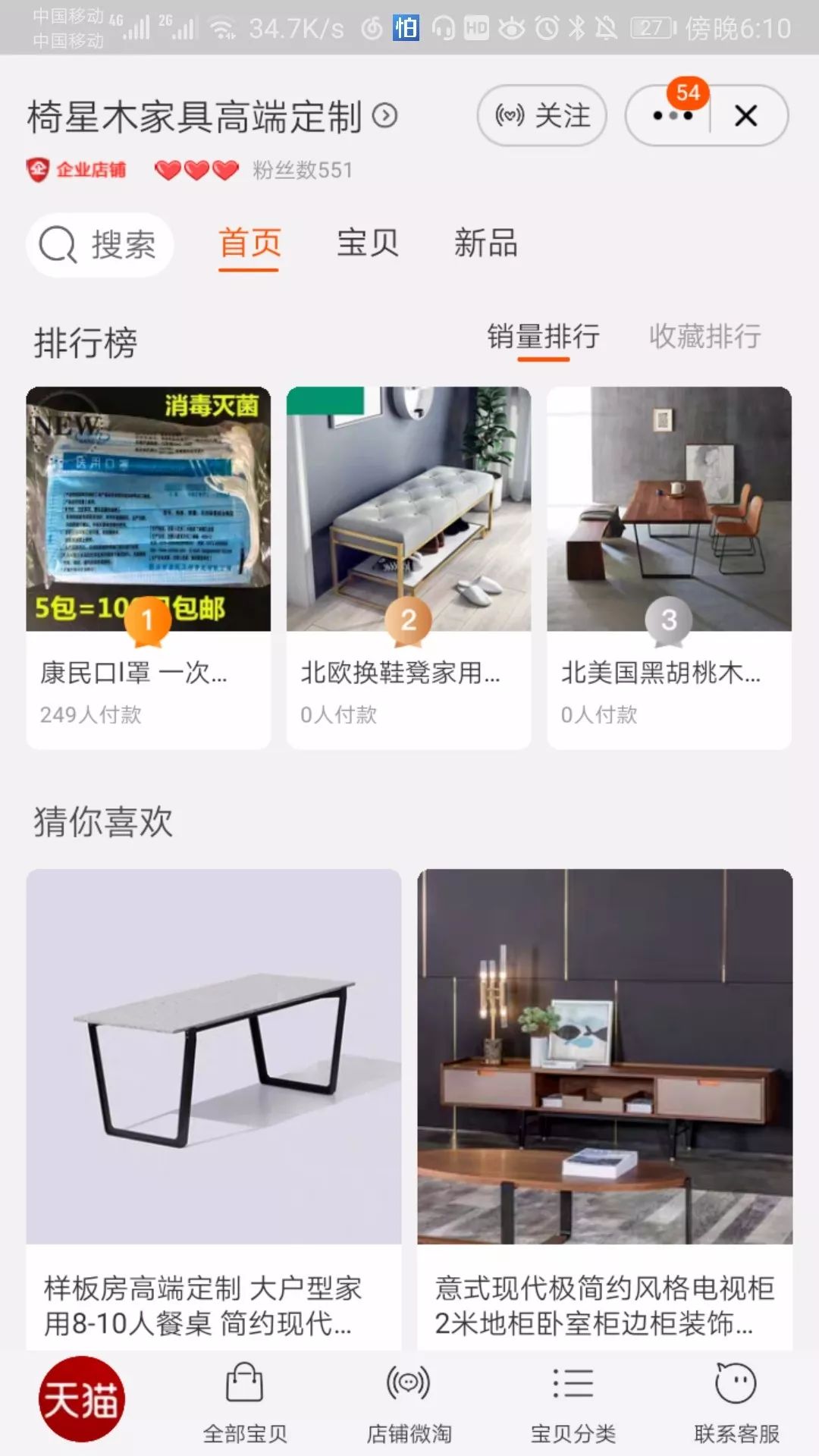The width and height of the screenshot is (819, 1456).
Task: Toggle follow by tapping 关注
Action: (541, 115)
